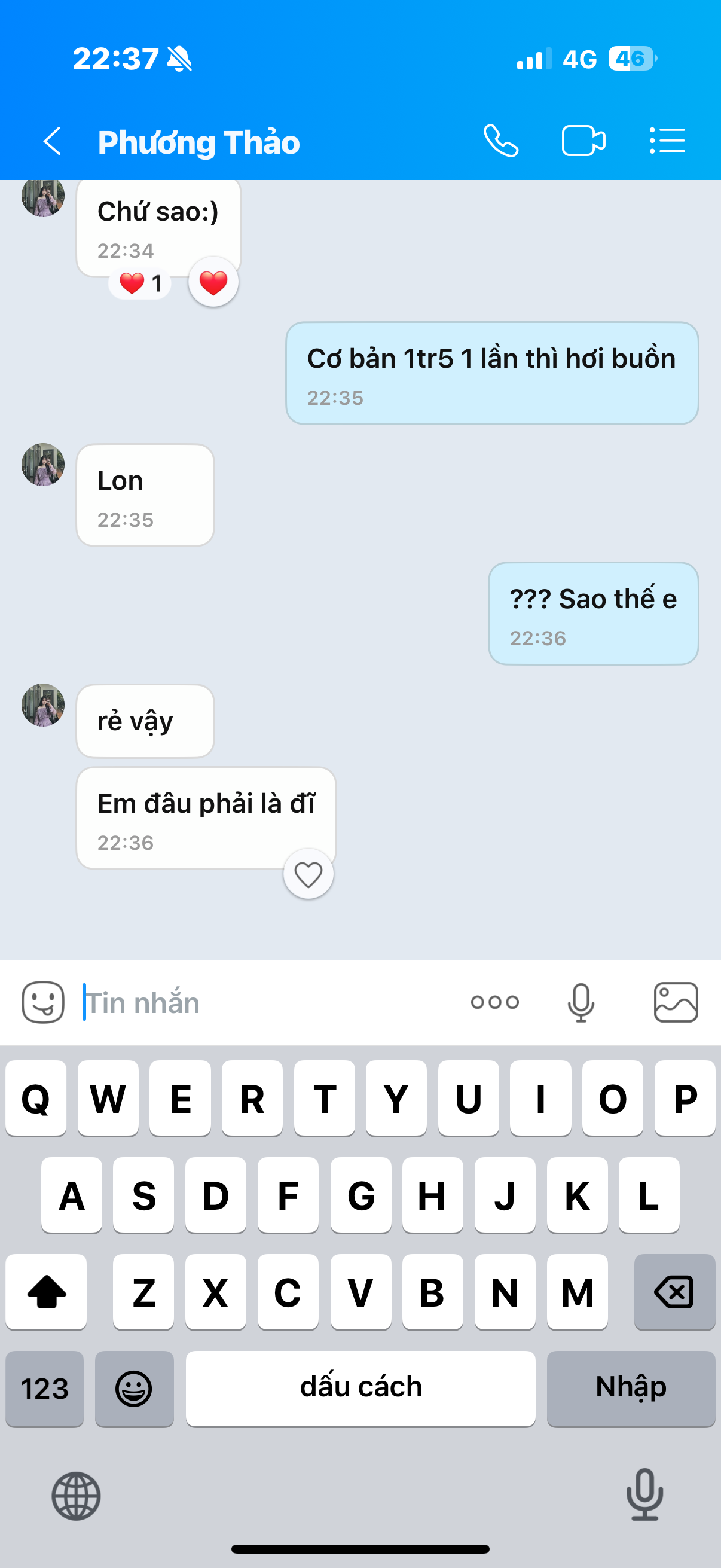Like the message "Em đâu phải là đĩ"
The image size is (721, 1568).
[308, 875]
